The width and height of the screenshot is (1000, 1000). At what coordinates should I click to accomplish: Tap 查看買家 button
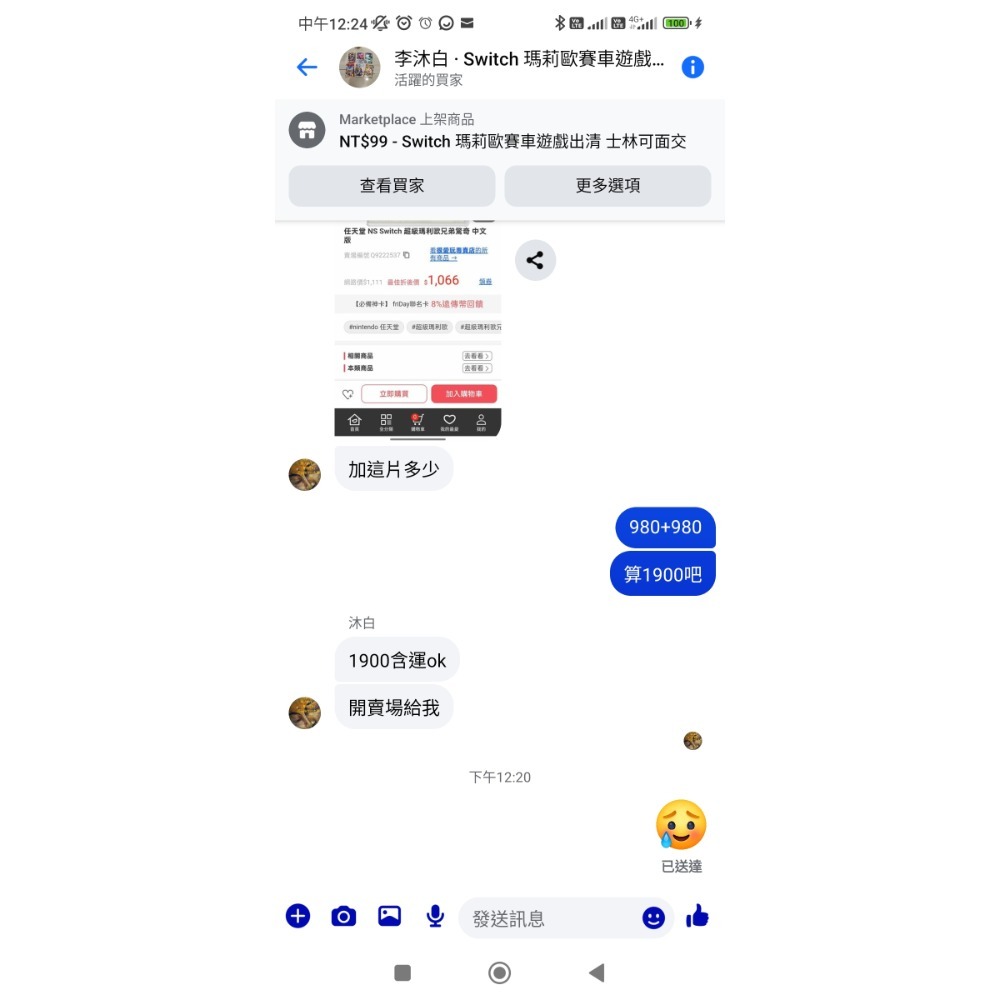coord(392,186)
